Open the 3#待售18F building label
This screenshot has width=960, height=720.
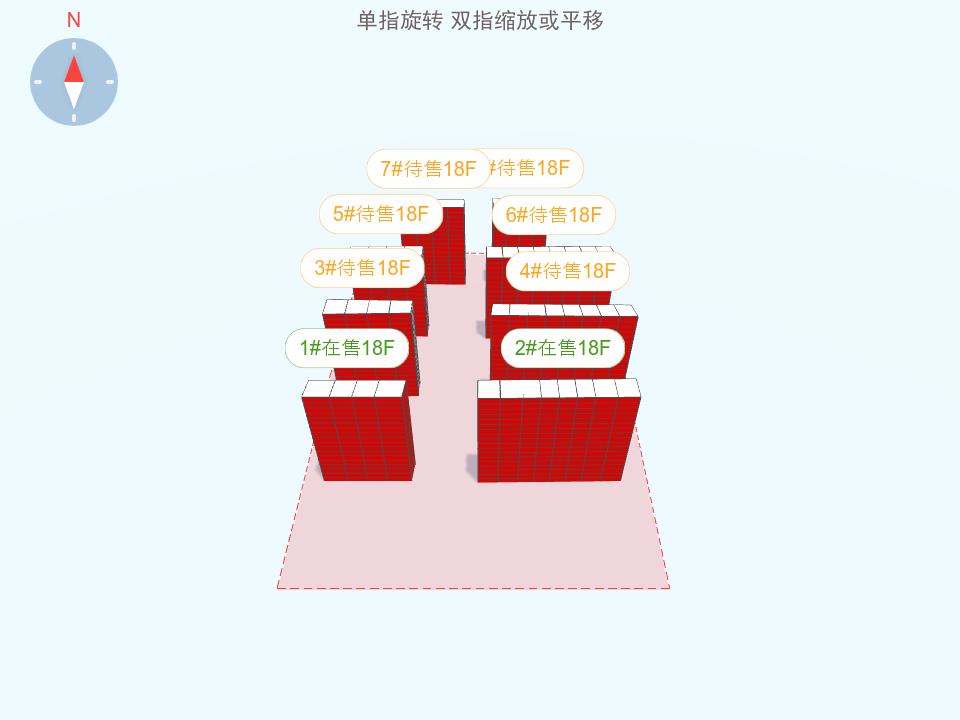[x=362, y=267]
